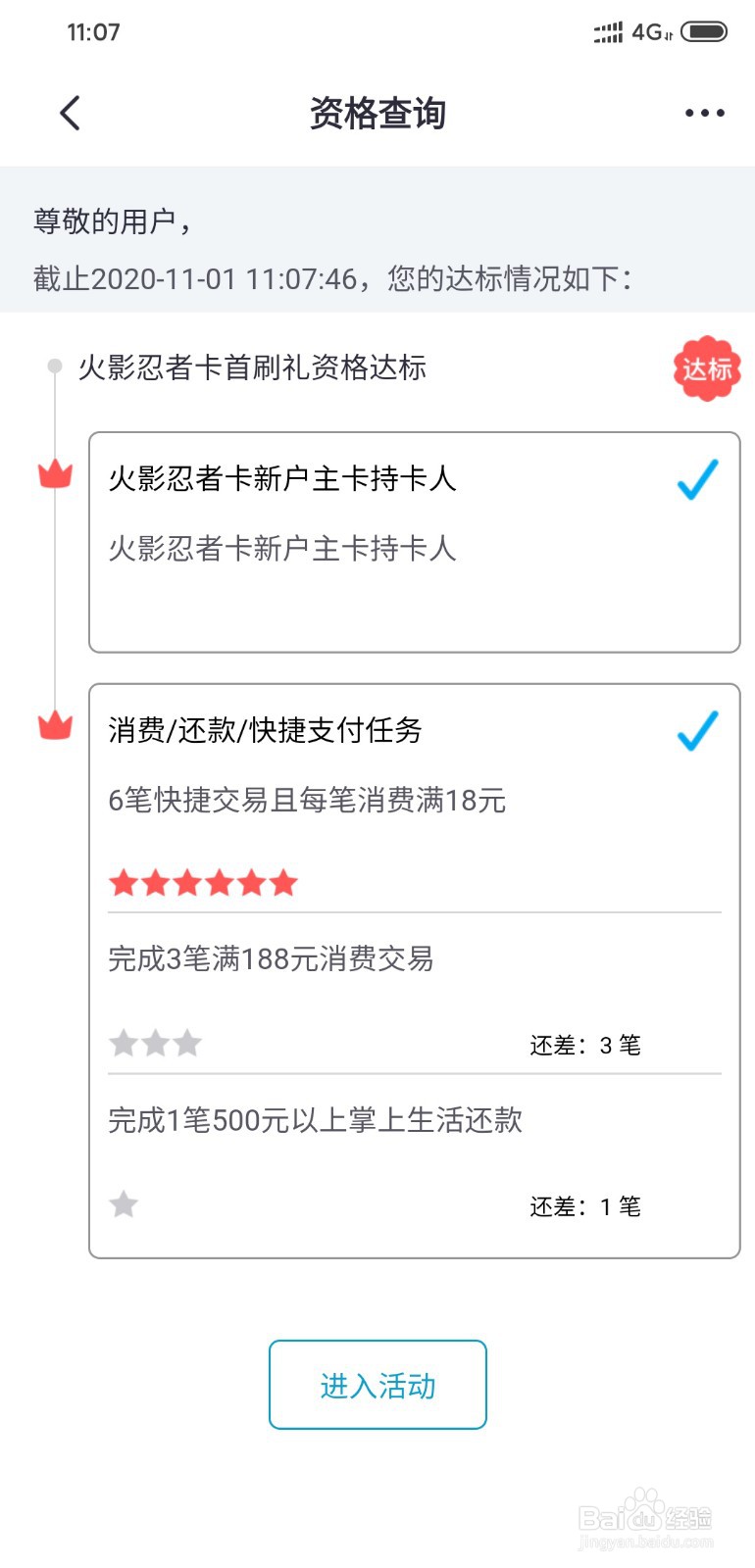This screenshot has width=755, height=1568.
Task: Tap the 进入活动 button
Action: [377, 1385]
